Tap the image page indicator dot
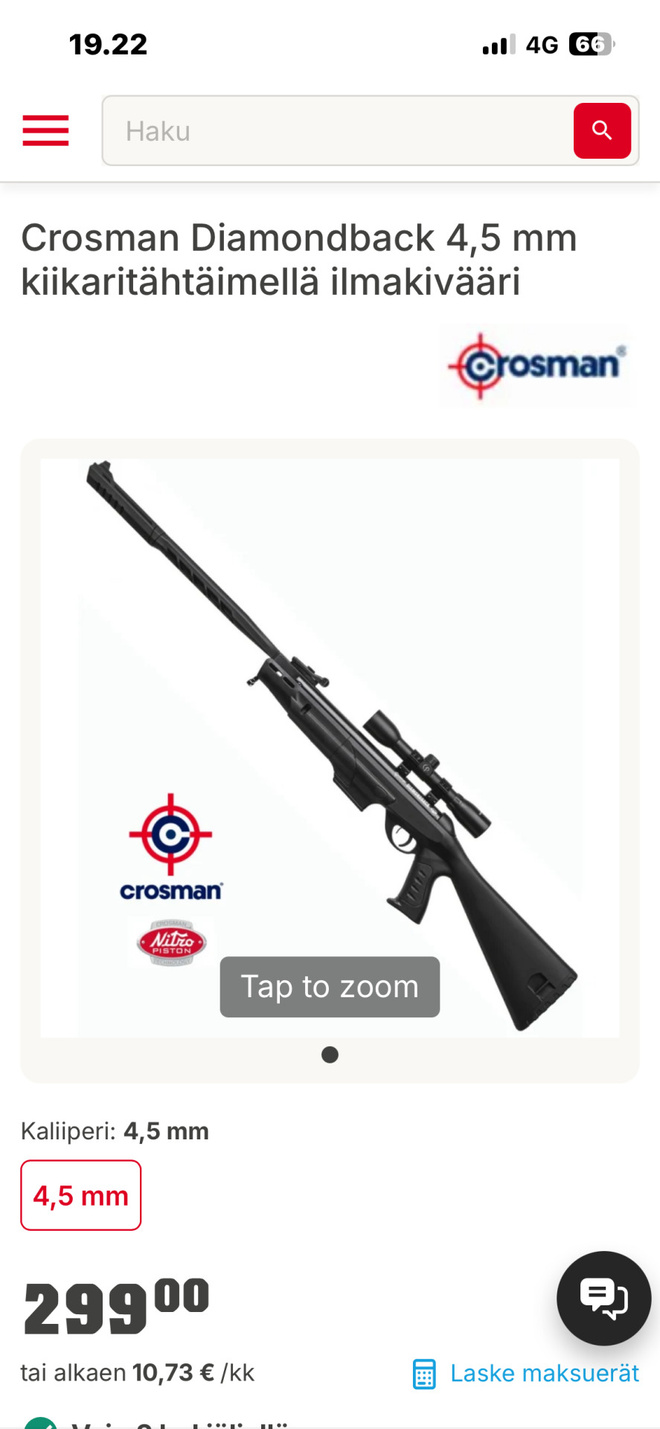Image resolution: width=660 pixels, height=1429 pixels. pos(330,1054)
